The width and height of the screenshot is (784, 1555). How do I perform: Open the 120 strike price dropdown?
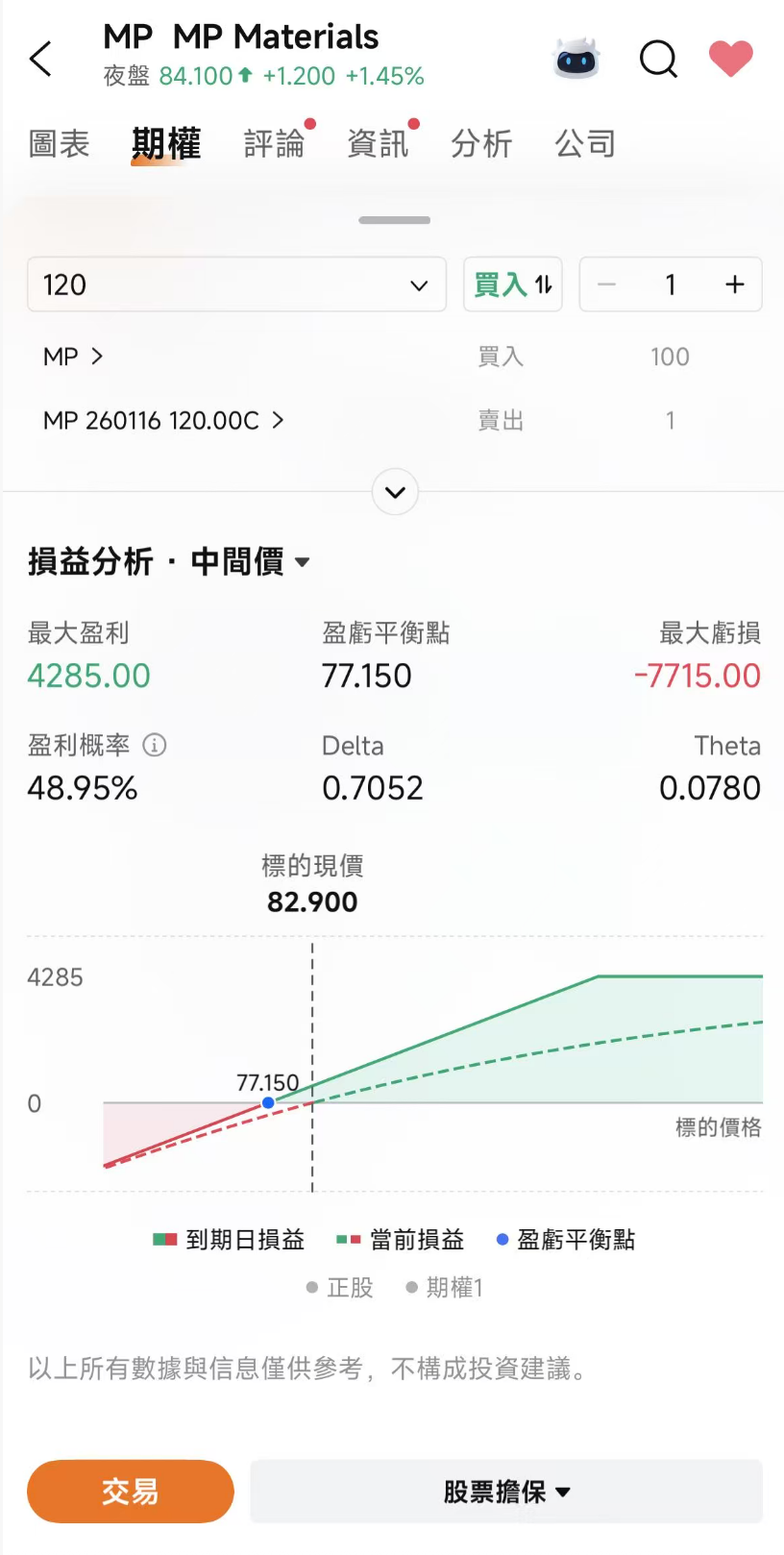(x=236, y=284)
